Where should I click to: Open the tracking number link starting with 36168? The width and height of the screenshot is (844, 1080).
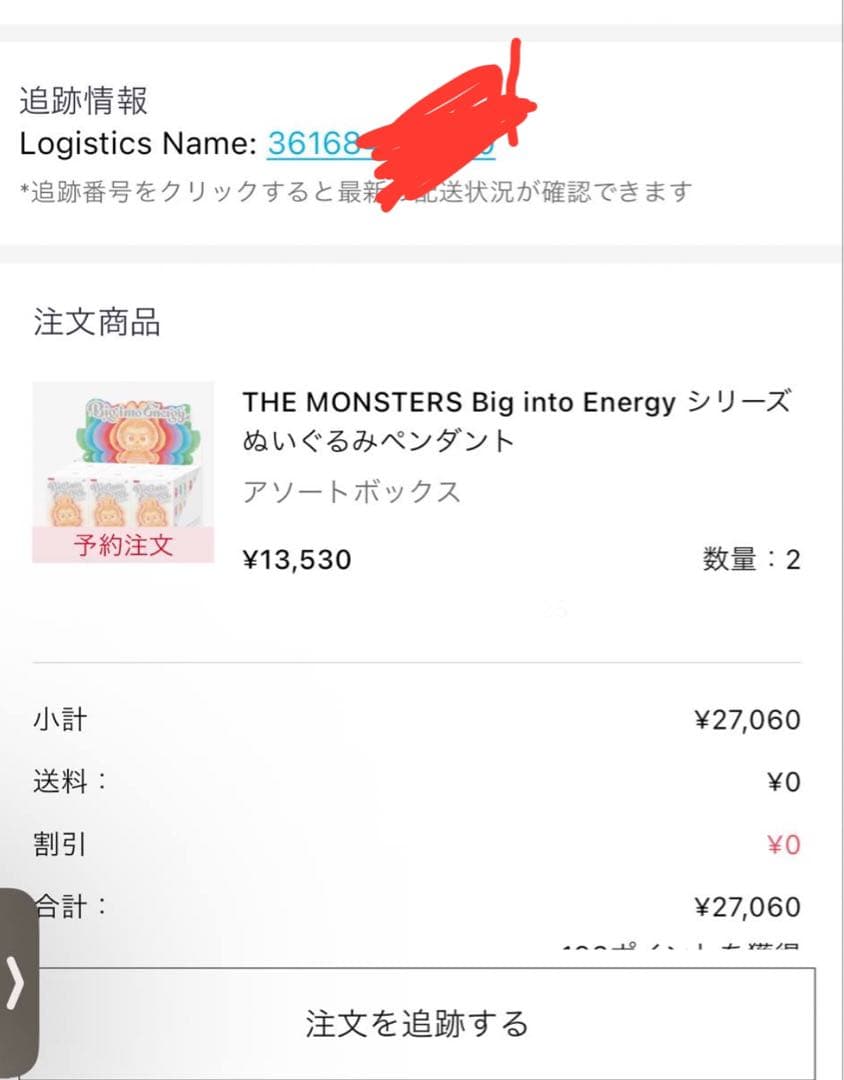tap(310, 145)
